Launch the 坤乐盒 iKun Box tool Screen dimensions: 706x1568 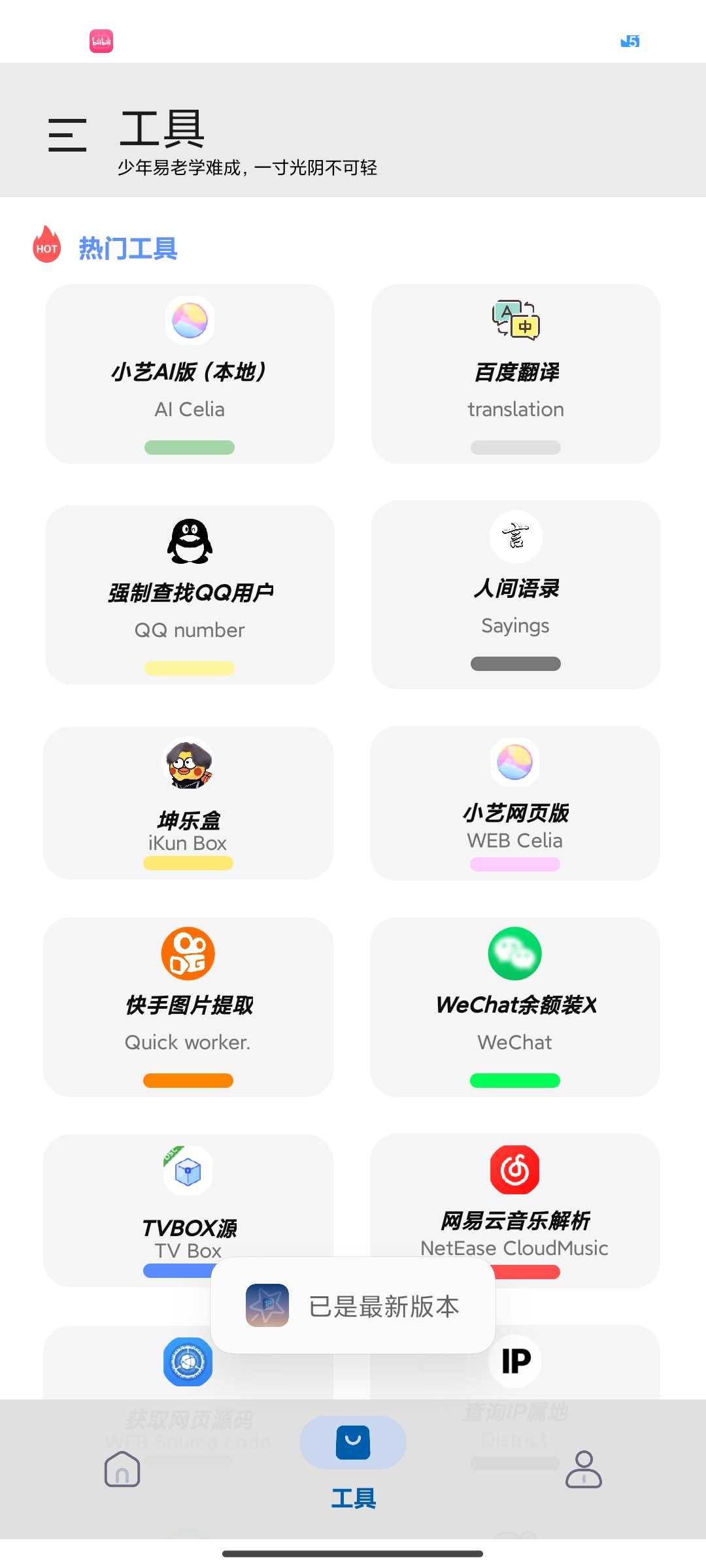point(188,802)
